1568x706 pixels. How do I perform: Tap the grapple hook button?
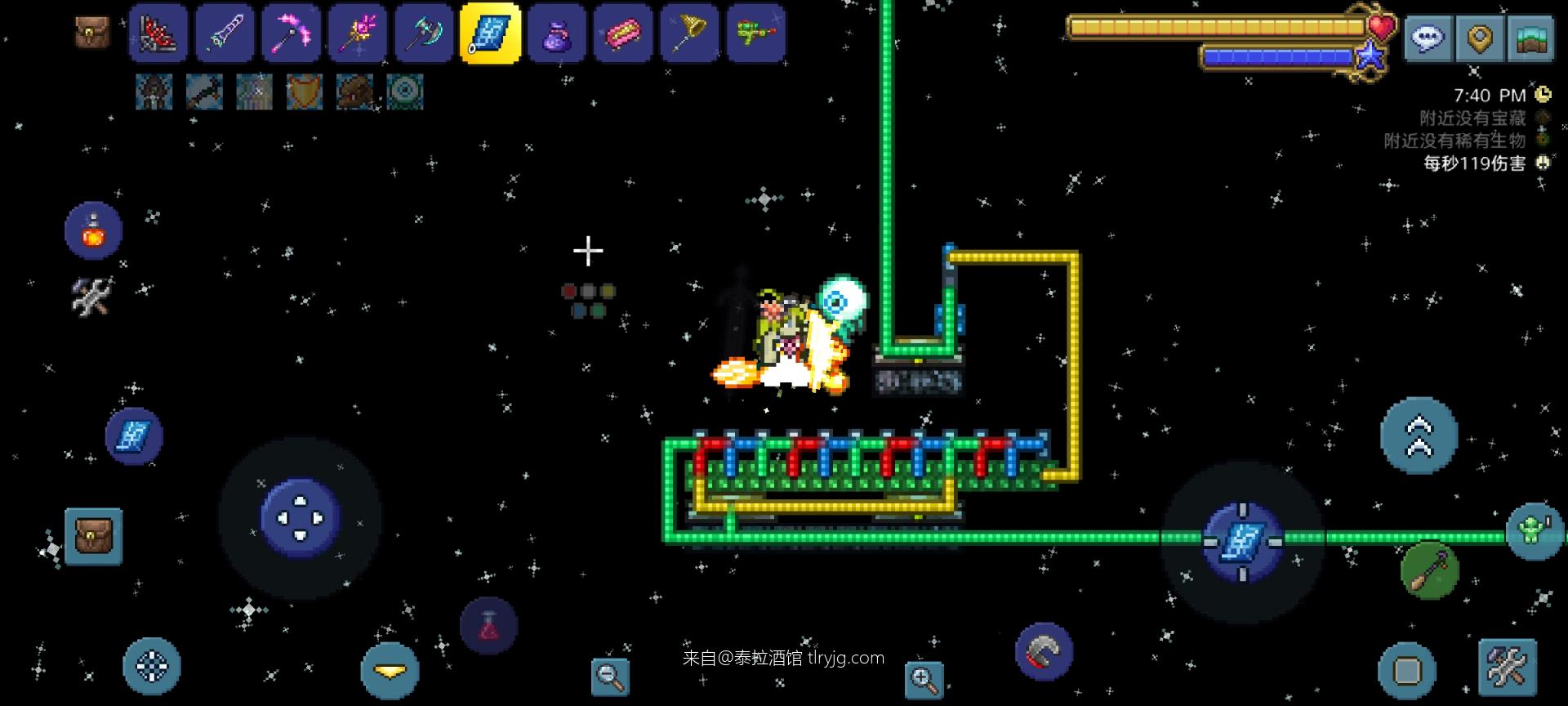(1429, 570)
